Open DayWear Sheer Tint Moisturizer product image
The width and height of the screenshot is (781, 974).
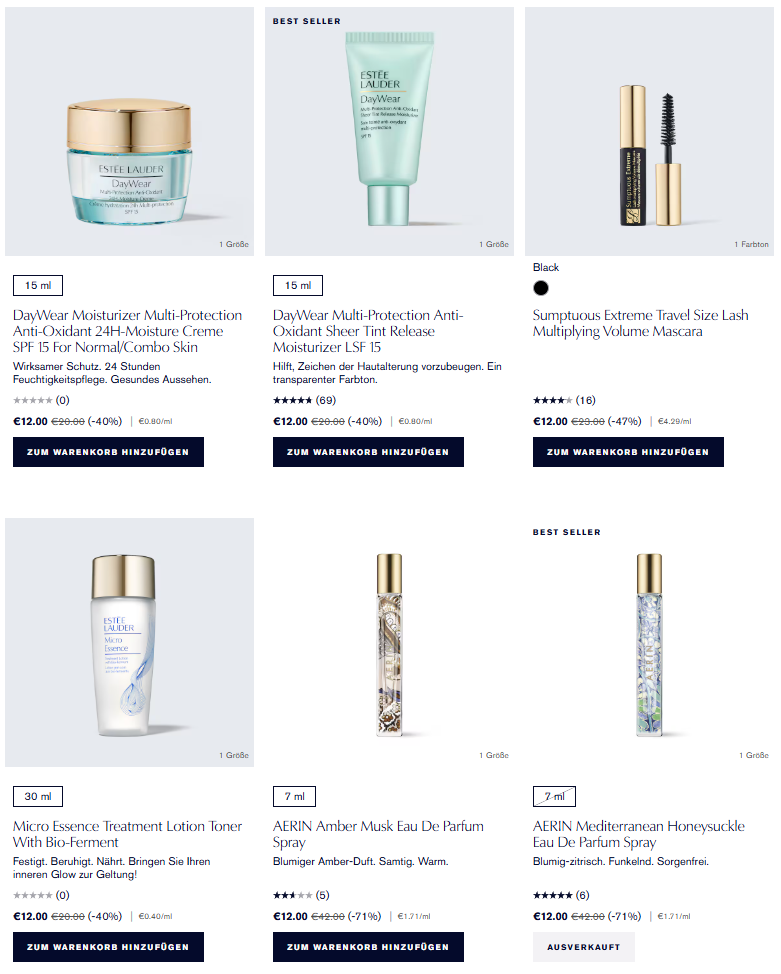390,131
